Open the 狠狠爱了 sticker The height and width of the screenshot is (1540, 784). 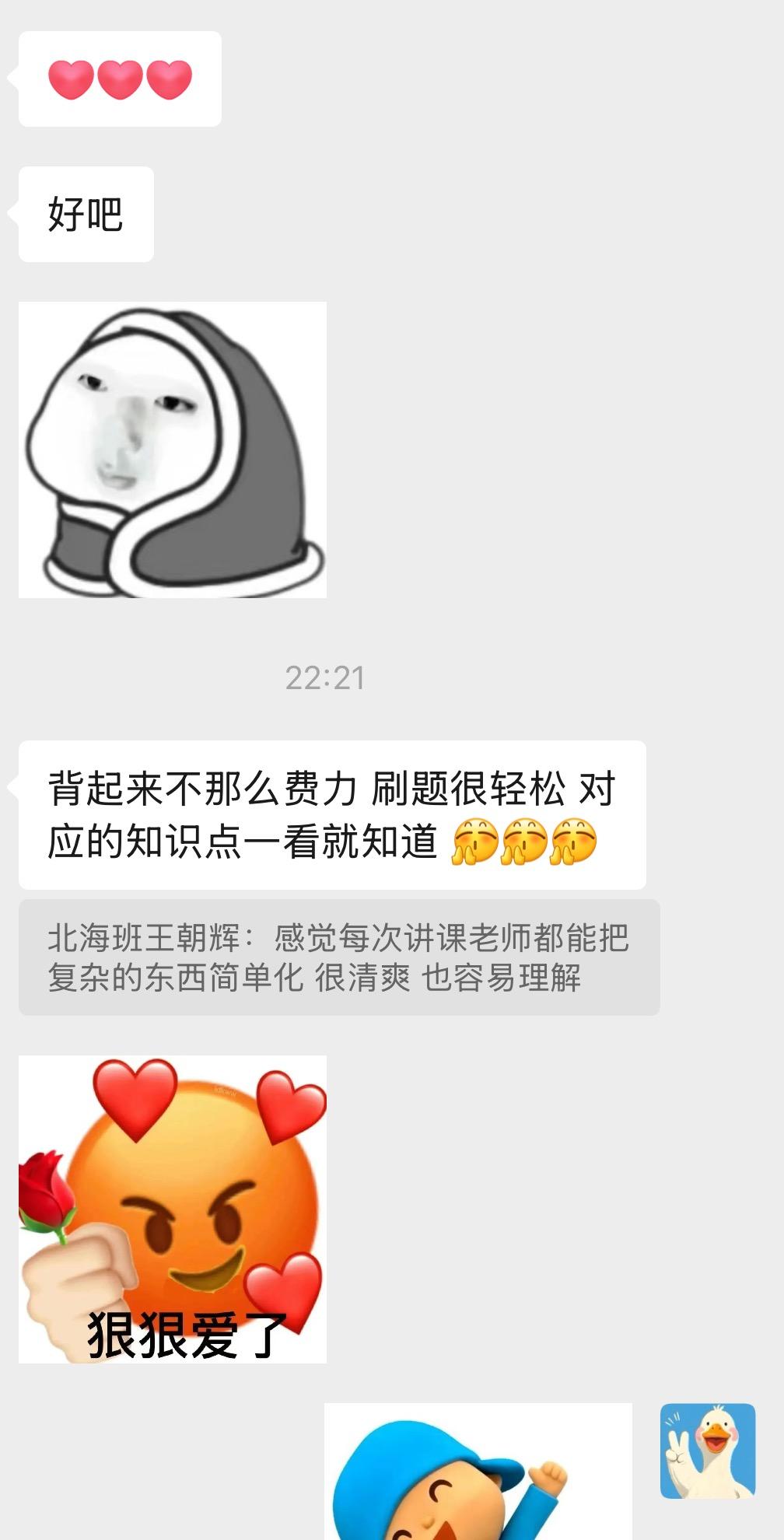tap(173, 1209)
